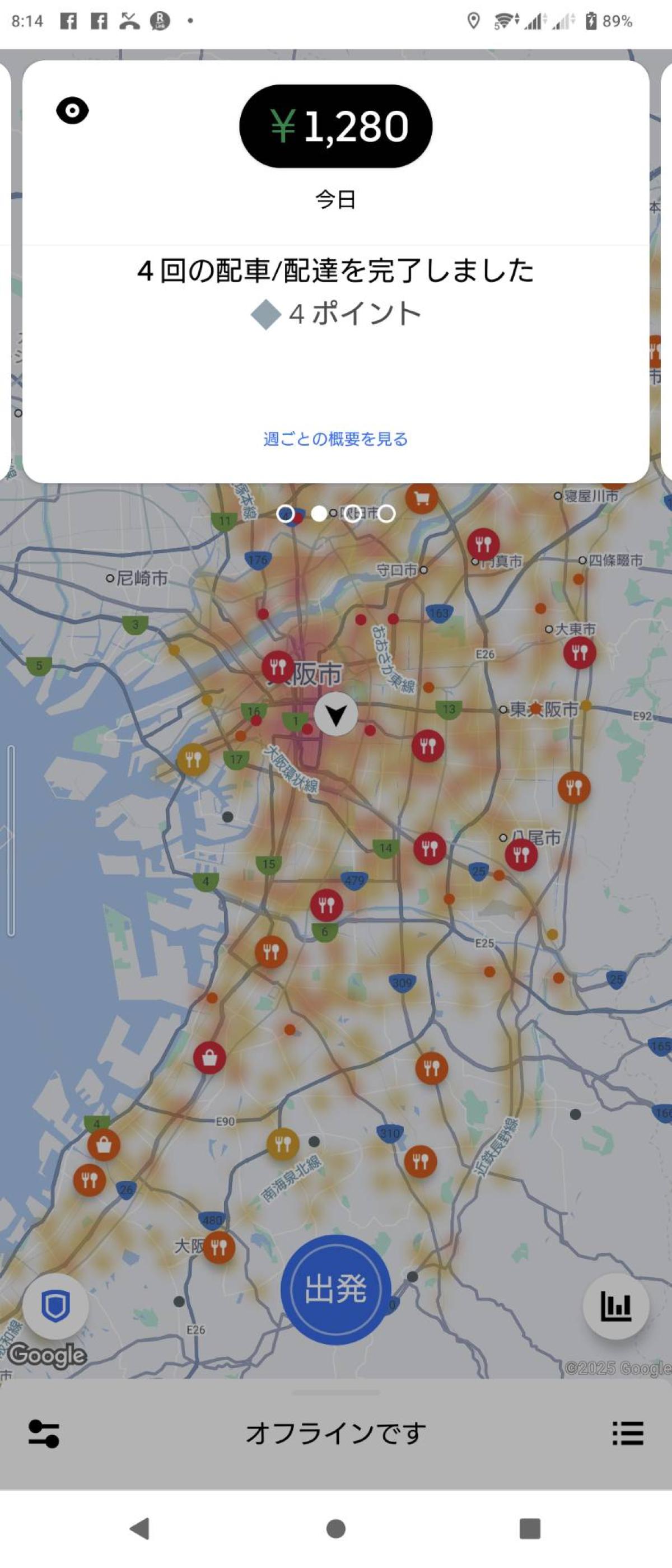Open the safety toolkit shield
Screen dimensions: 672x1568
[x=55, y=1306]
